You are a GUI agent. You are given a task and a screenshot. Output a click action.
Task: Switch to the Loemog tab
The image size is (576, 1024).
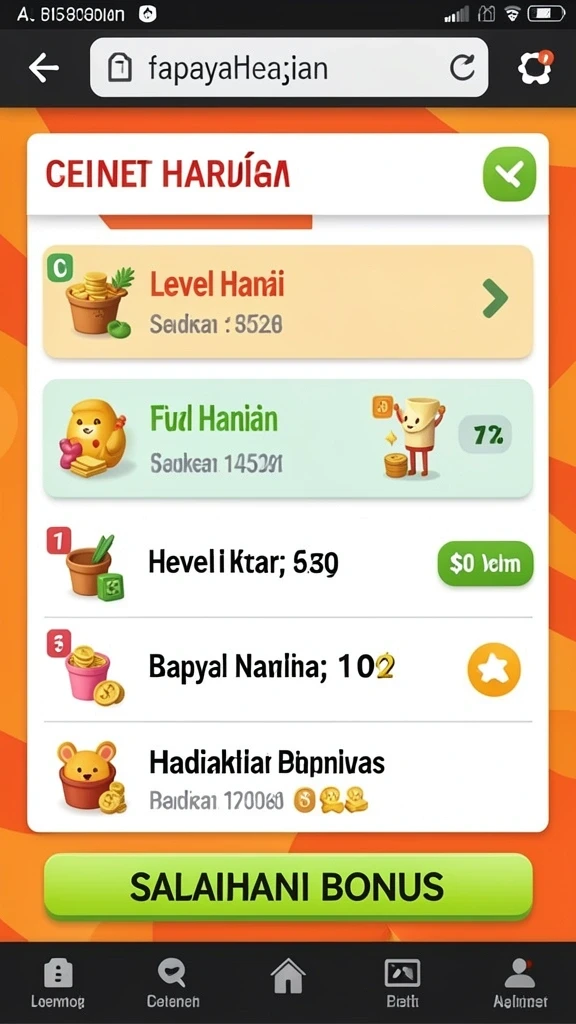(x=57, y=983)
